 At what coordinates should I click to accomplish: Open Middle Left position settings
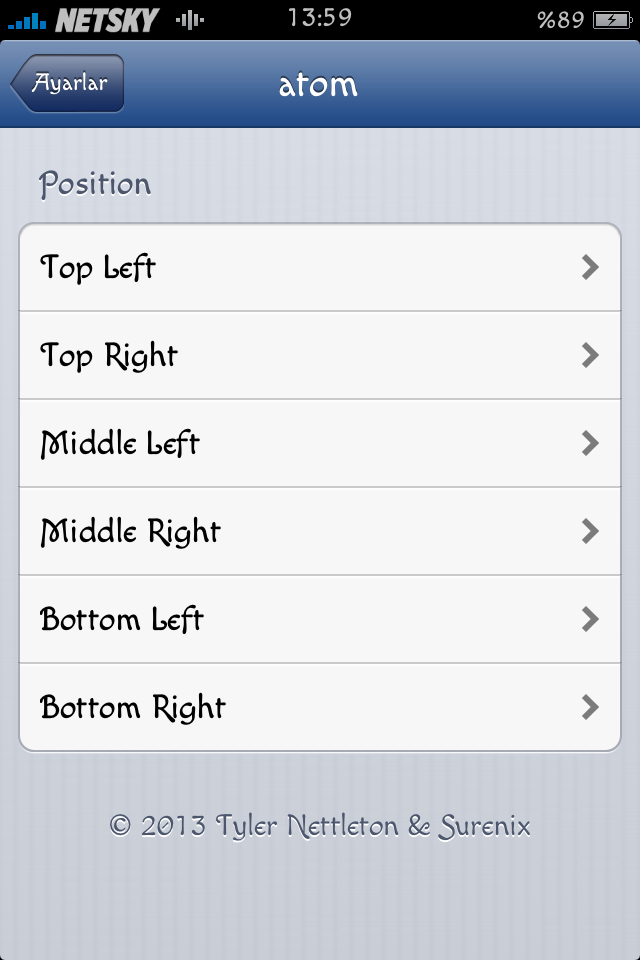pyautogui.click(x=320, y=444)
